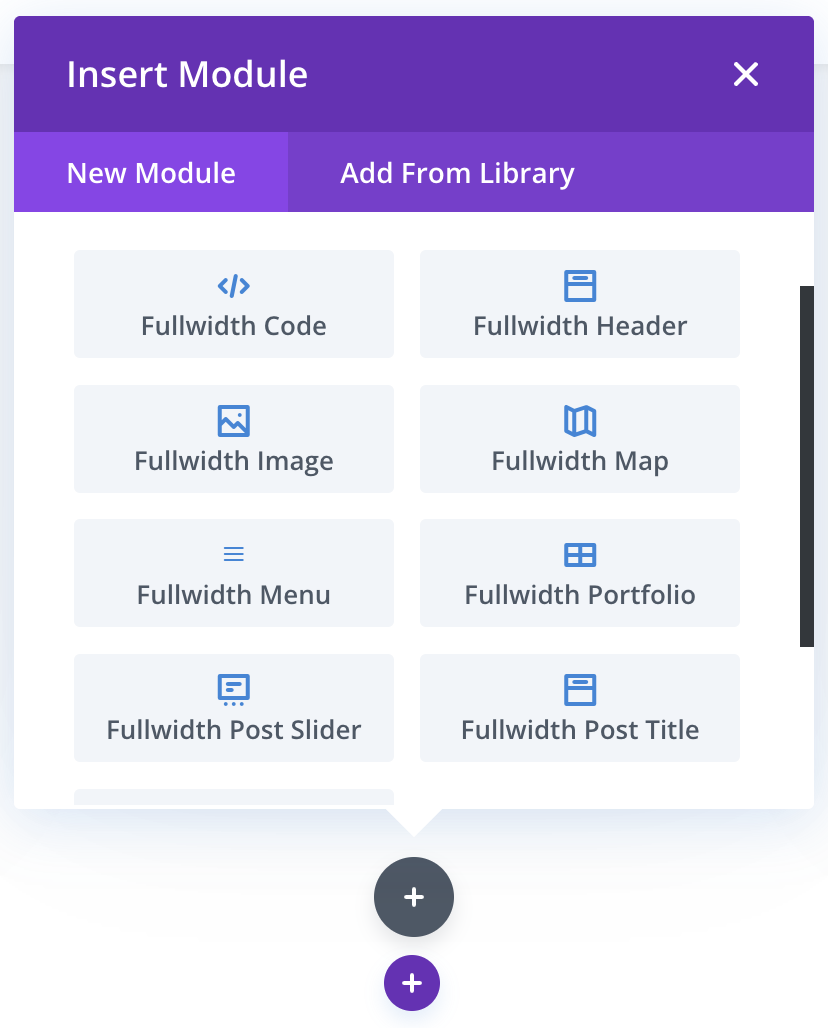Image resolution: width=828 pixels, height=1028 pixels.
Task: Insert the Fullwidth Code module
Action: pos(233,304)
